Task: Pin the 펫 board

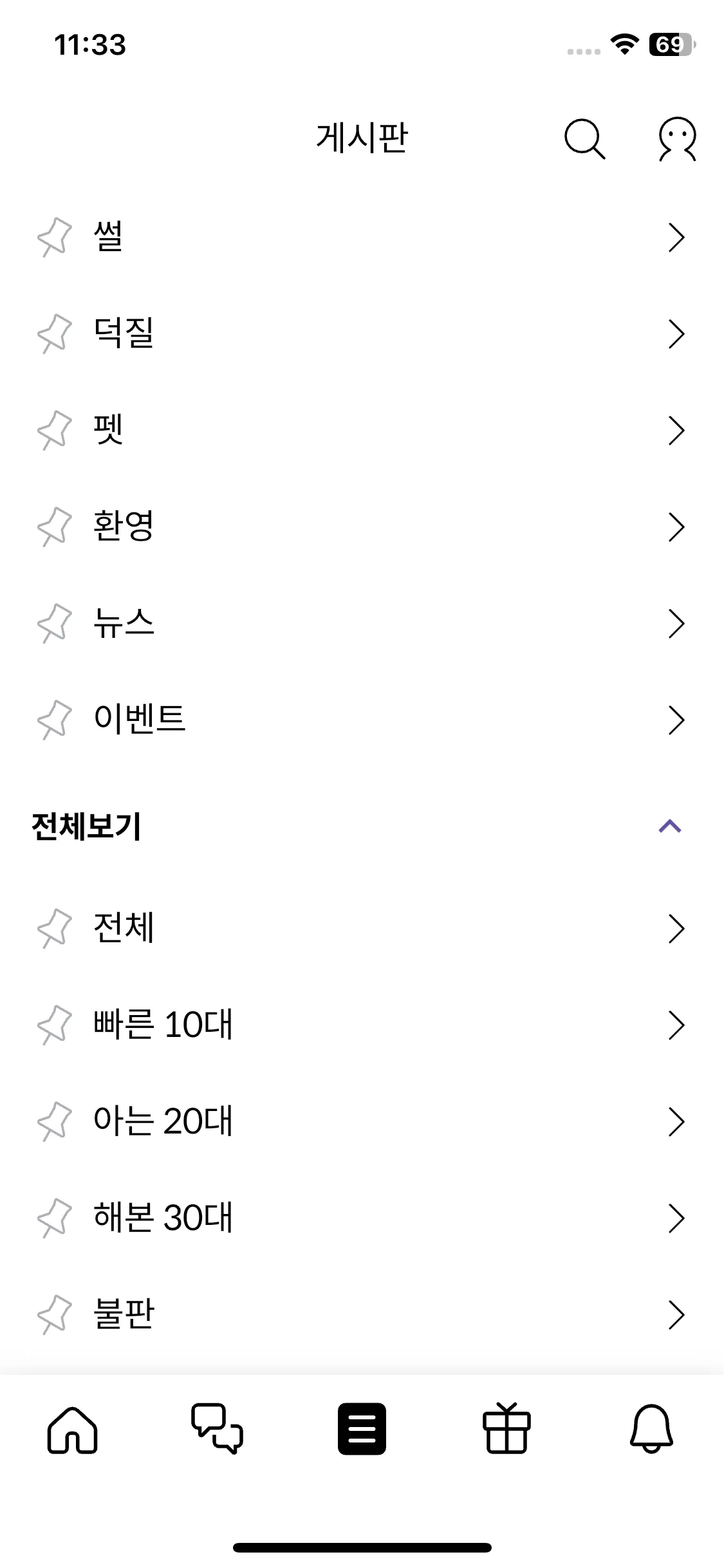Action: pos(55,430)
